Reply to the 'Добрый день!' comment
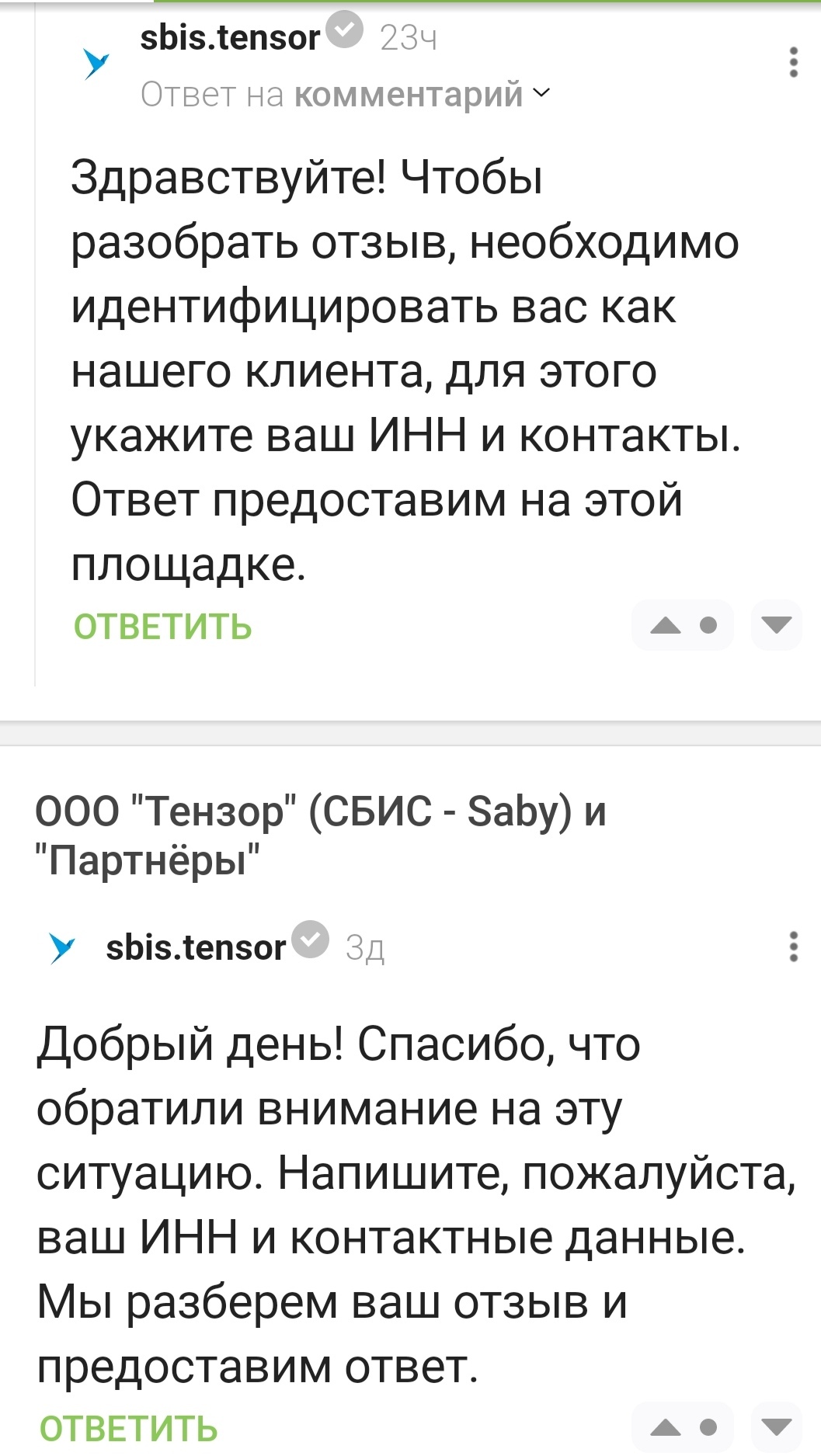 (129, 1428)
